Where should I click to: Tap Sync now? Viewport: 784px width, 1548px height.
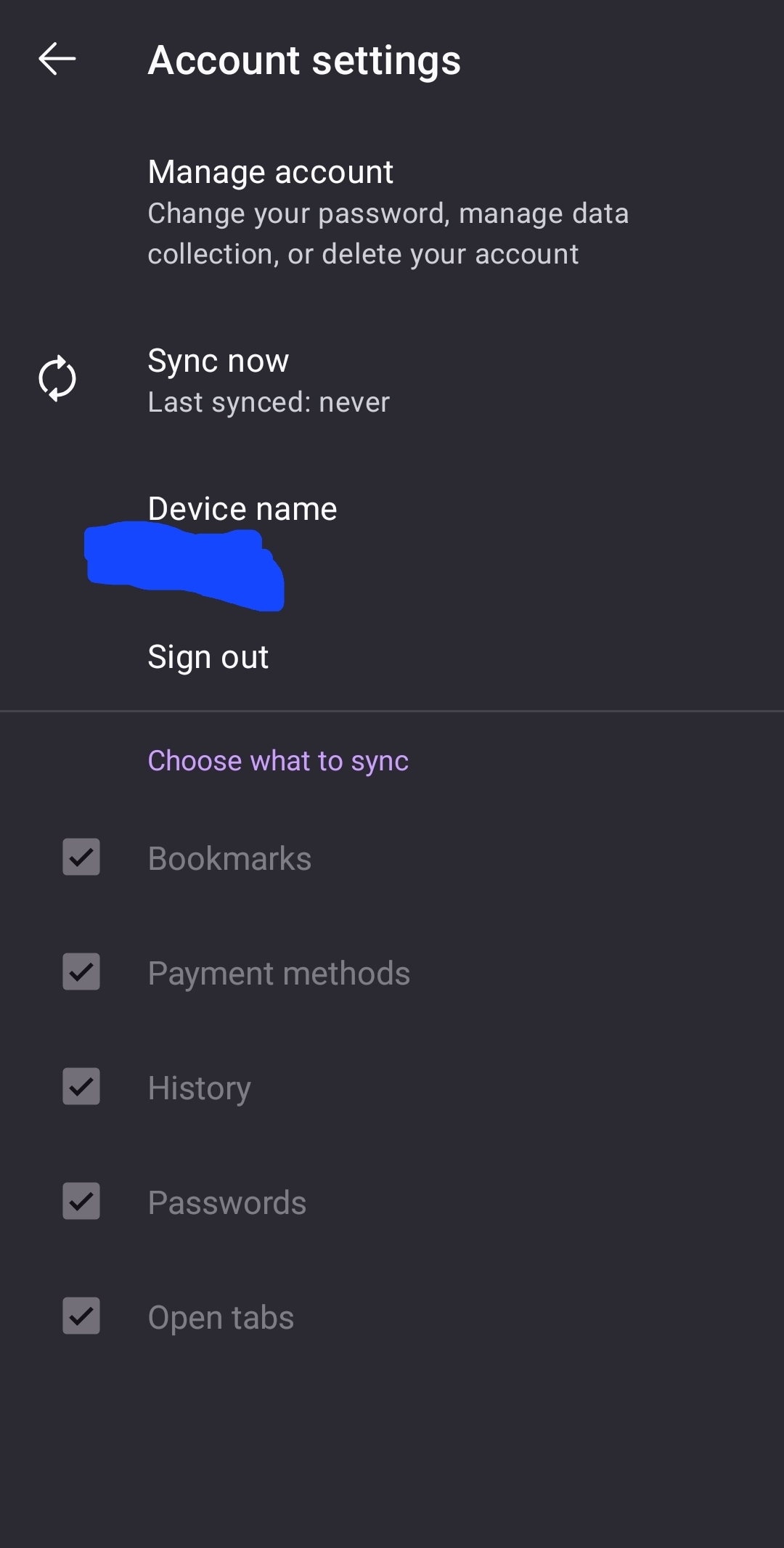click(218, 362)
